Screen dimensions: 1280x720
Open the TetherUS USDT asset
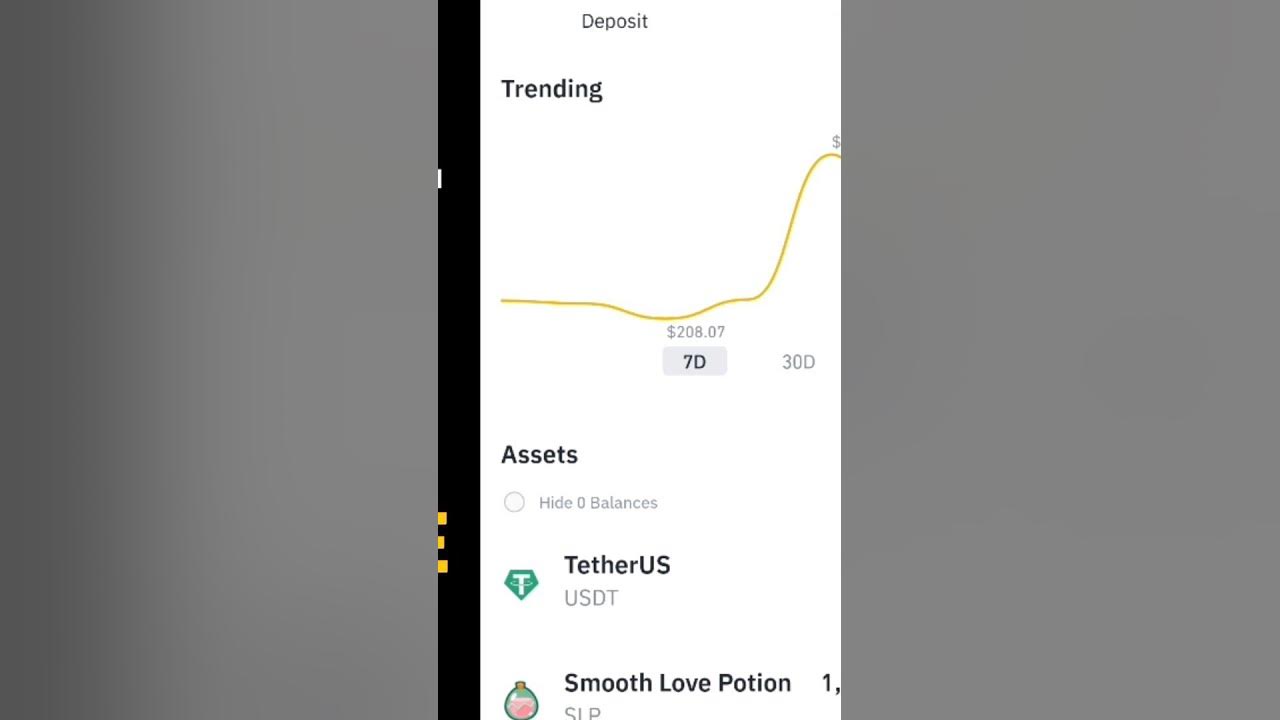coord(617,580)
